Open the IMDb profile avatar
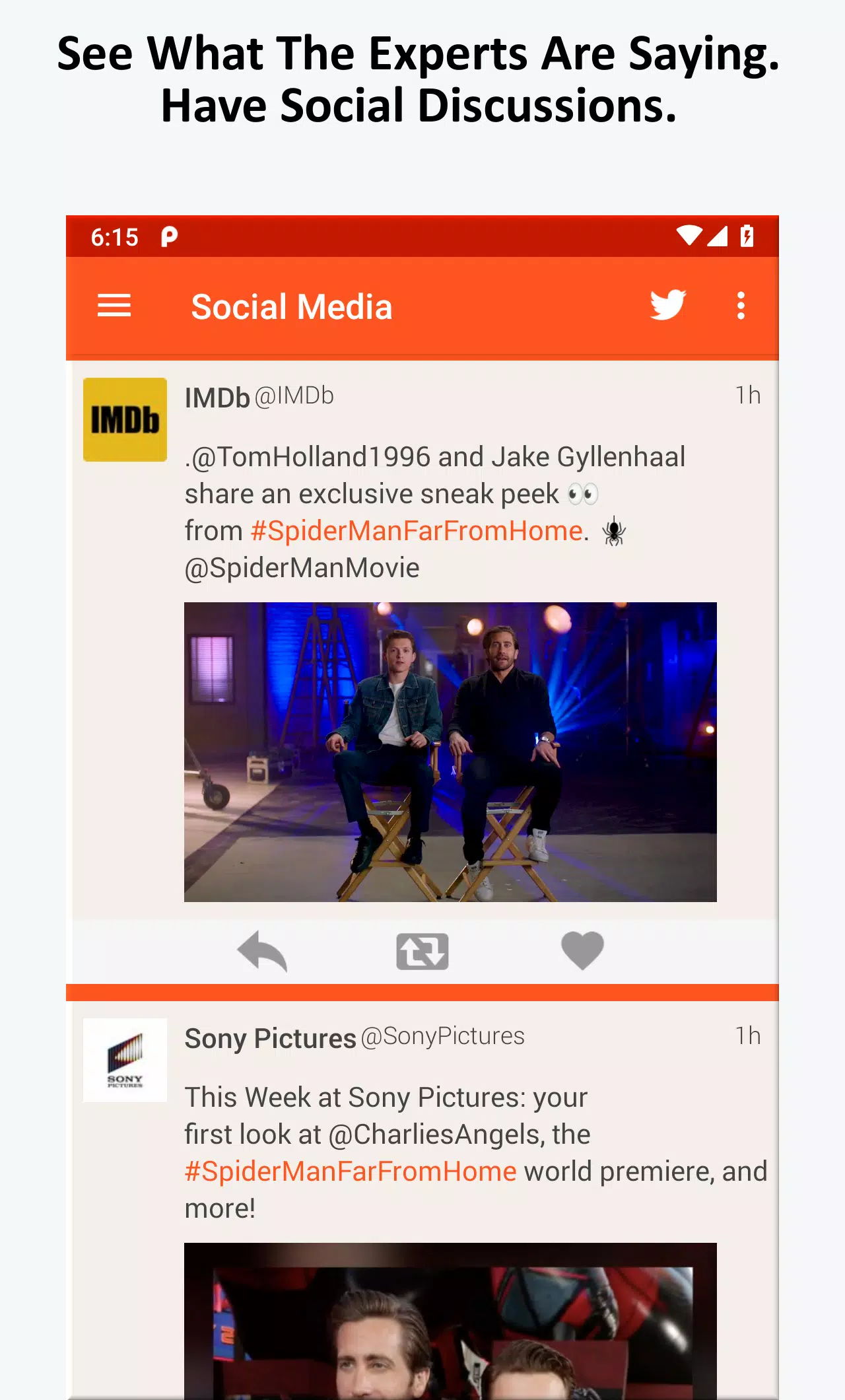This screenshot has height=1400, width=845. [125, 419]
